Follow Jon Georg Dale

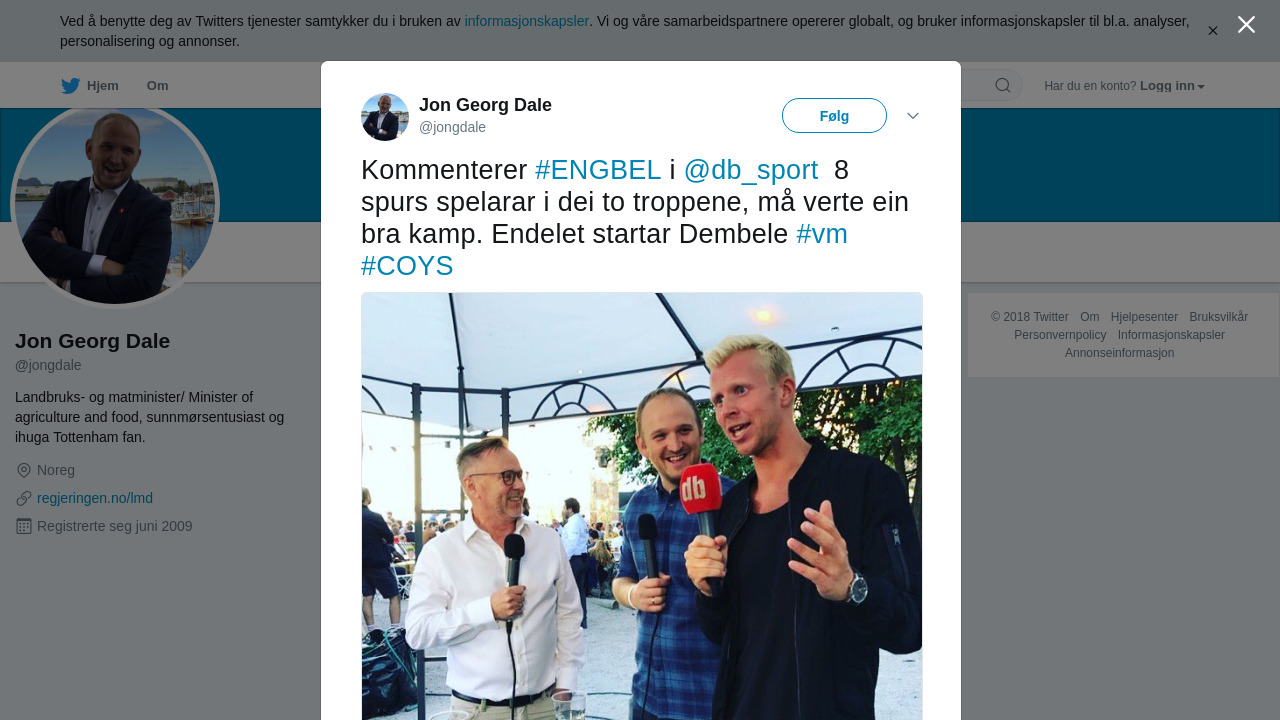[x=834, y=116]
